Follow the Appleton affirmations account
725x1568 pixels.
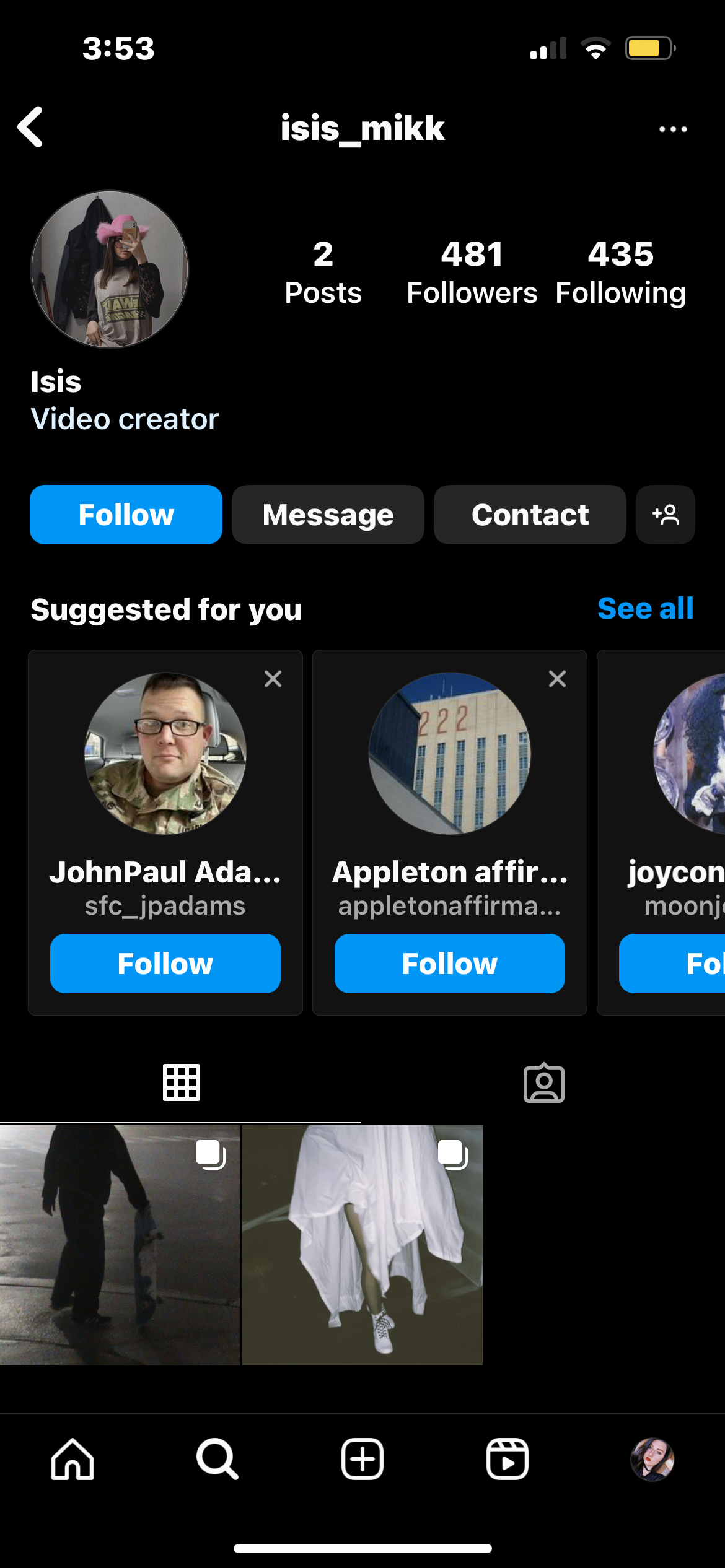449,964
